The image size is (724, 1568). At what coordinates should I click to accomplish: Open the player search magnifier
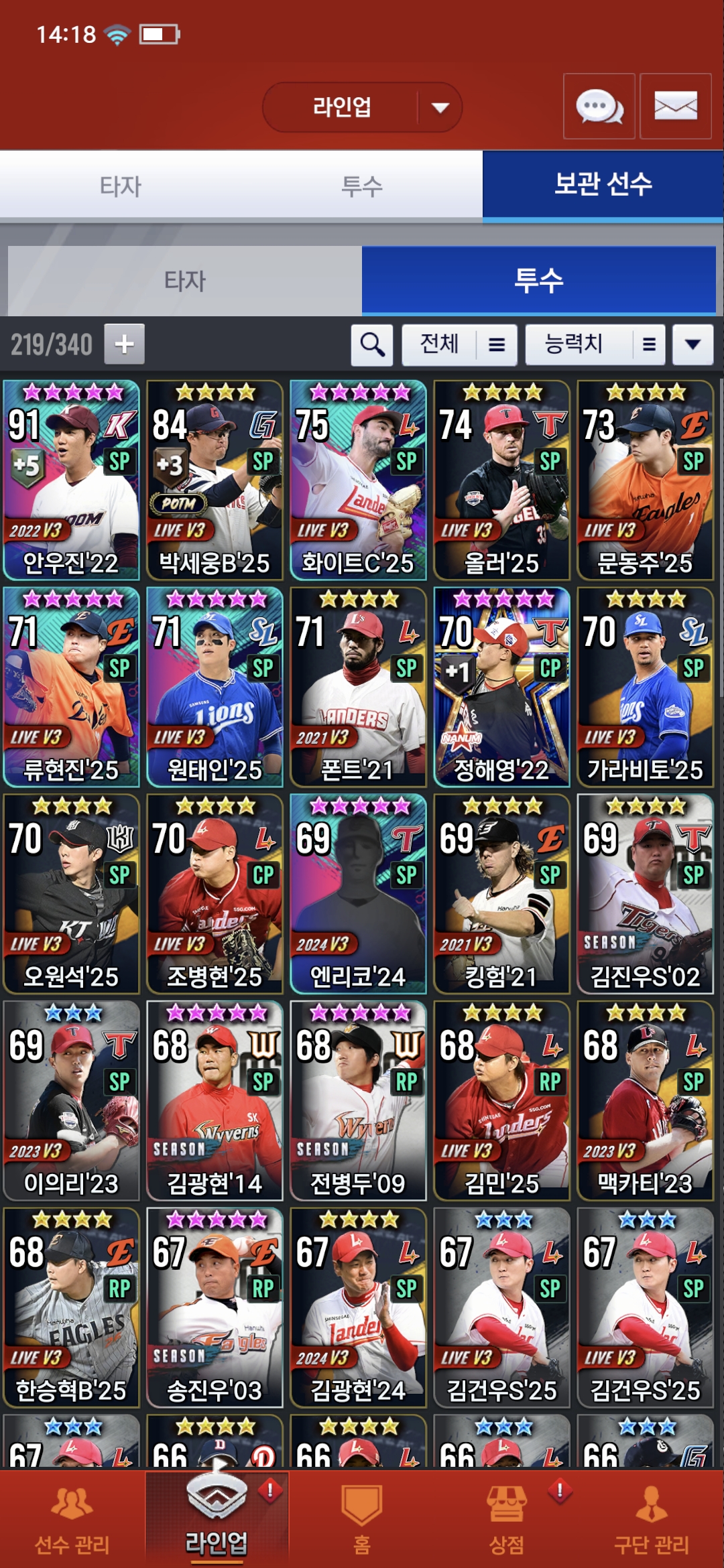tap(372, 344)
